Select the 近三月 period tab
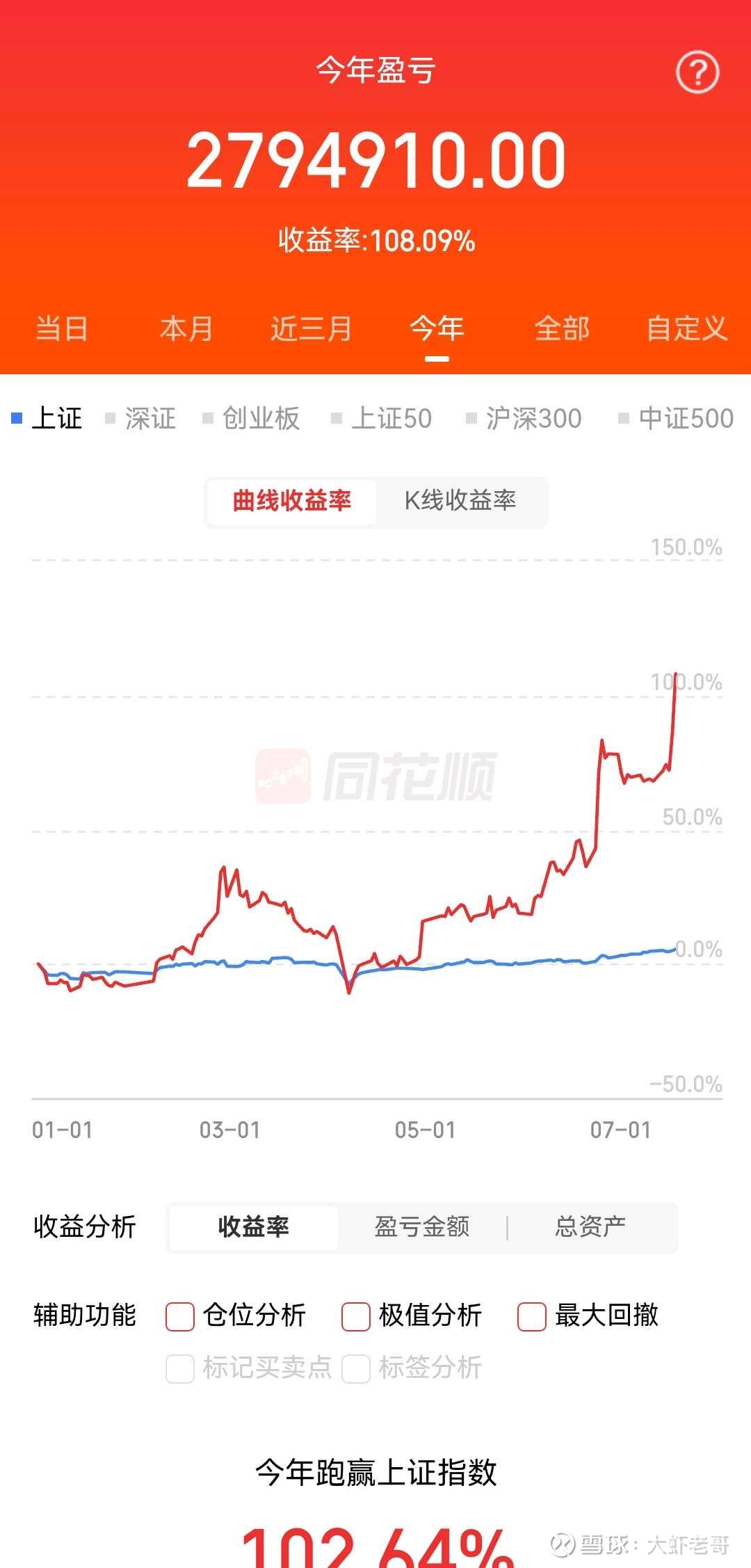Image resolution: width=751 pixels, height=1568 pixels. click(312, 328)
